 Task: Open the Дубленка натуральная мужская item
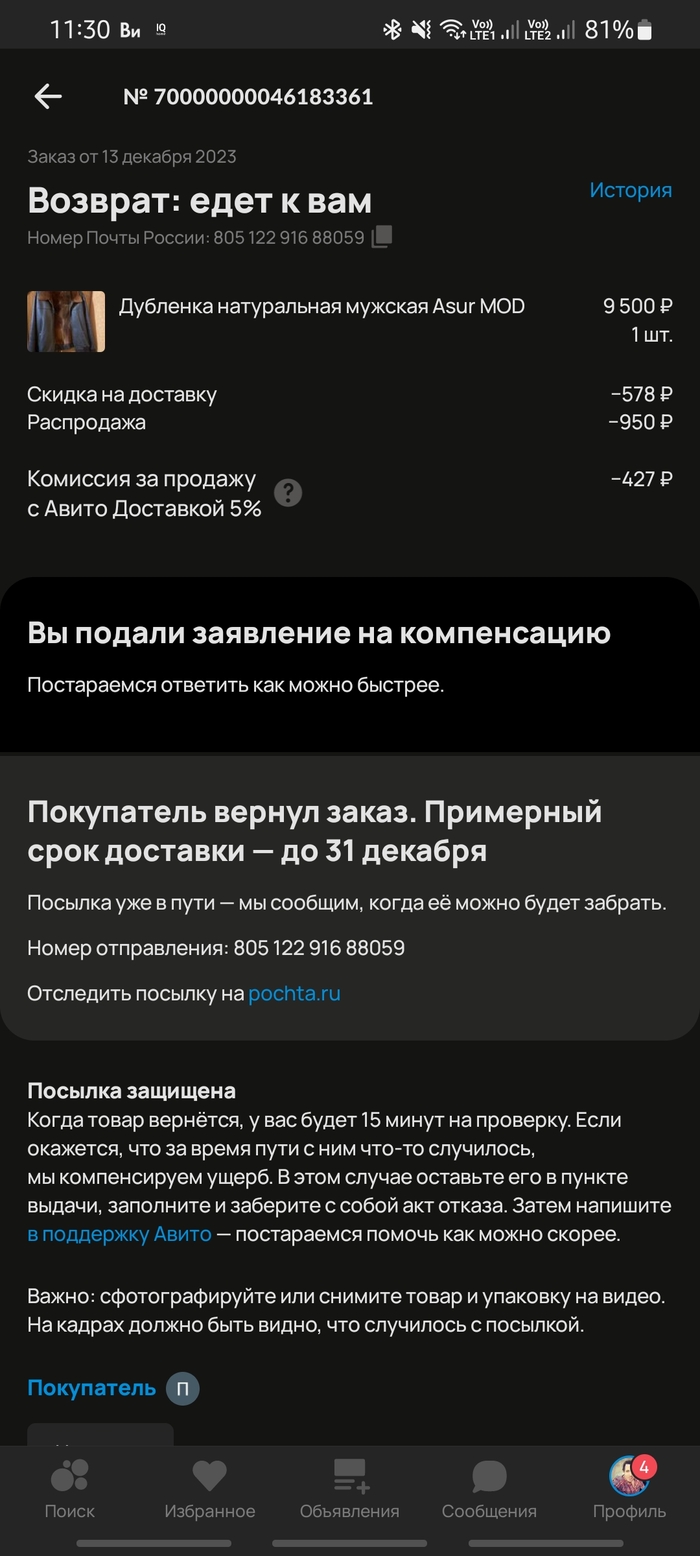click(x=321, y=307)
